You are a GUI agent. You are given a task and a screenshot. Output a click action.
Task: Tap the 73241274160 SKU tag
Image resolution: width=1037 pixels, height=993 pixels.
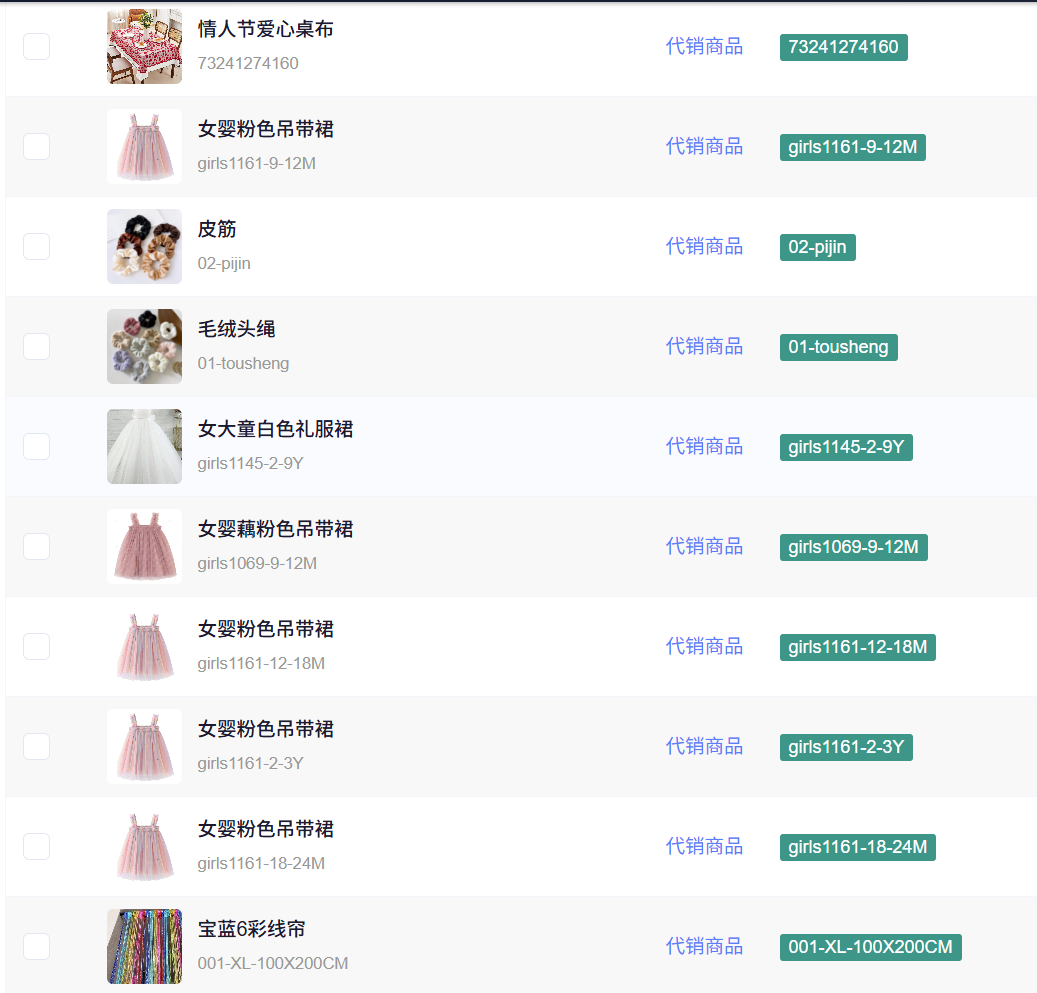click(x=843, y=47)
